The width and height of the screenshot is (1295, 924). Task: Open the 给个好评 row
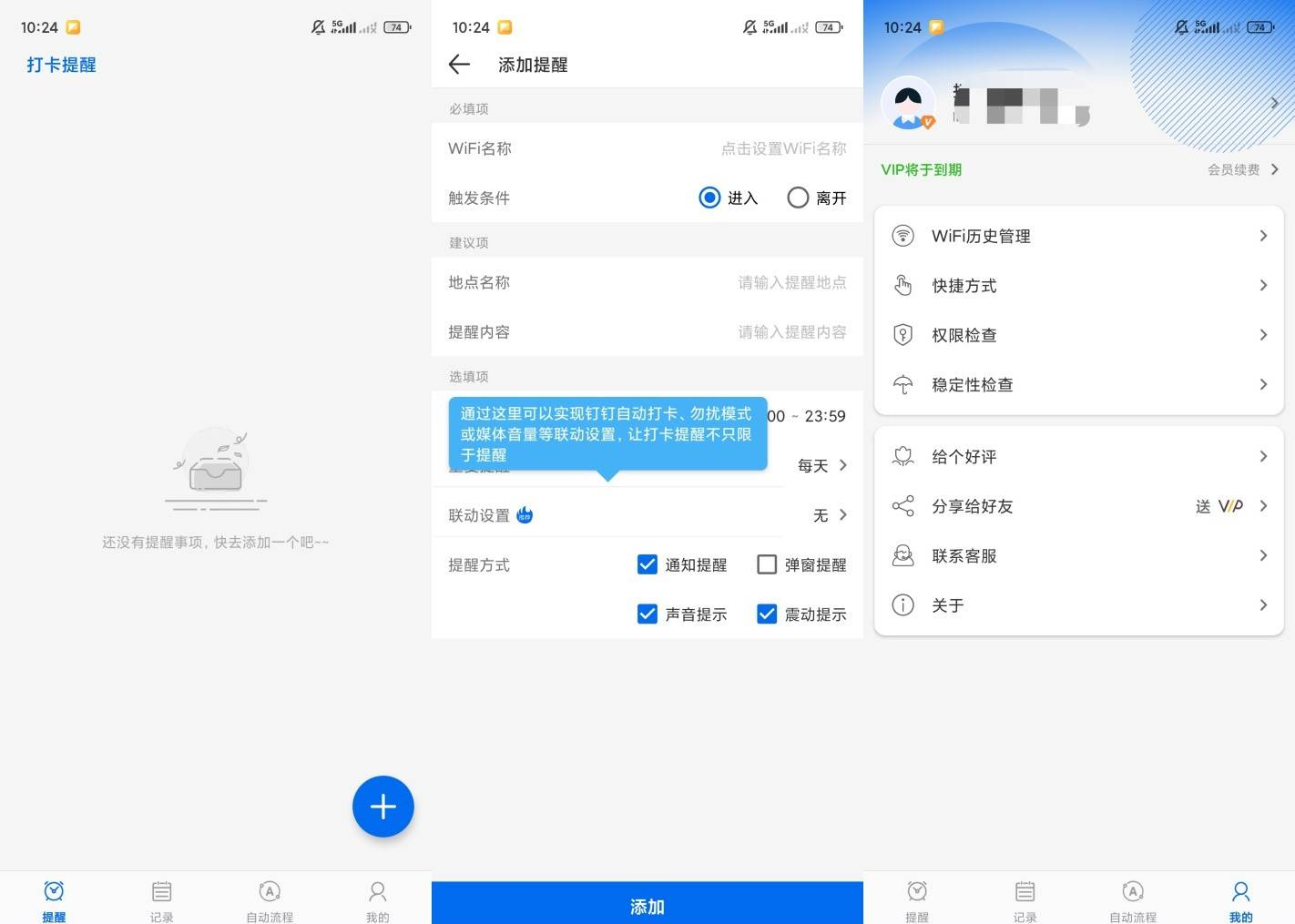[x=1078, y=457]
